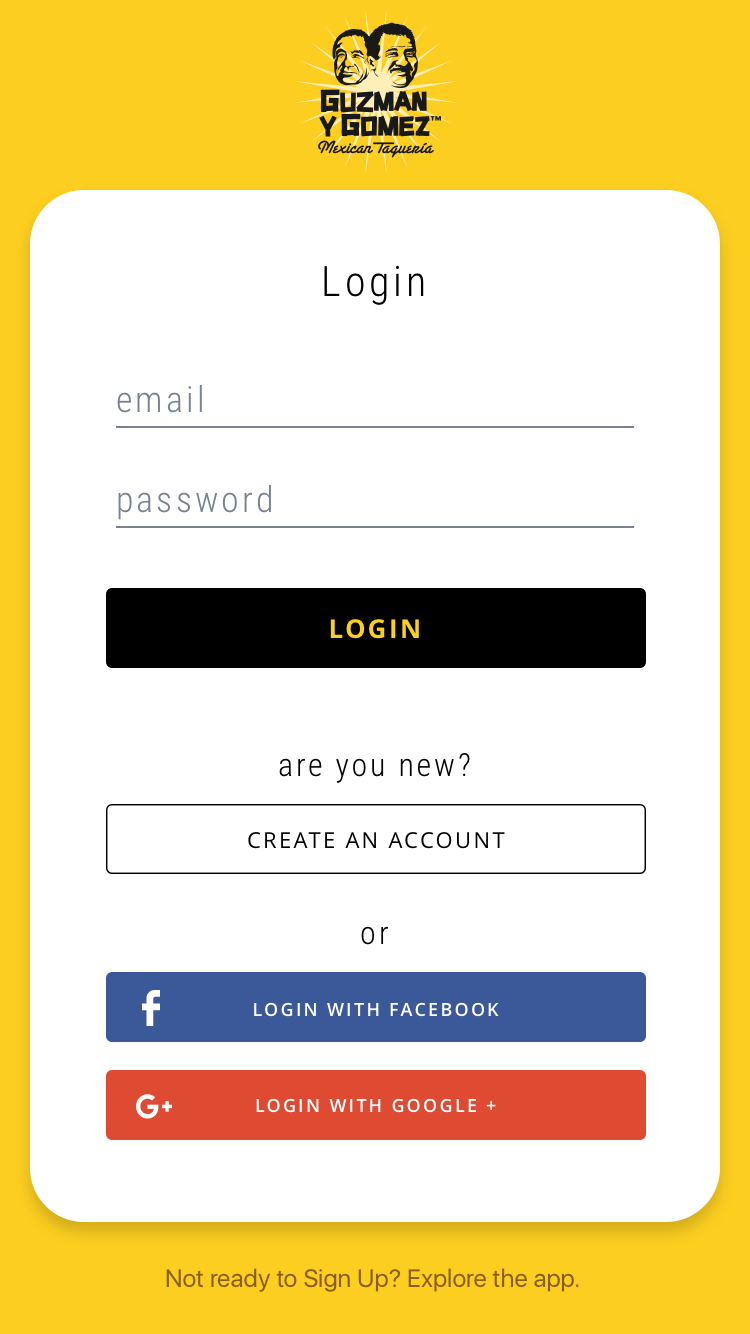
Task: Sign in using Login with Google +
Action: tap(376, 1105)
